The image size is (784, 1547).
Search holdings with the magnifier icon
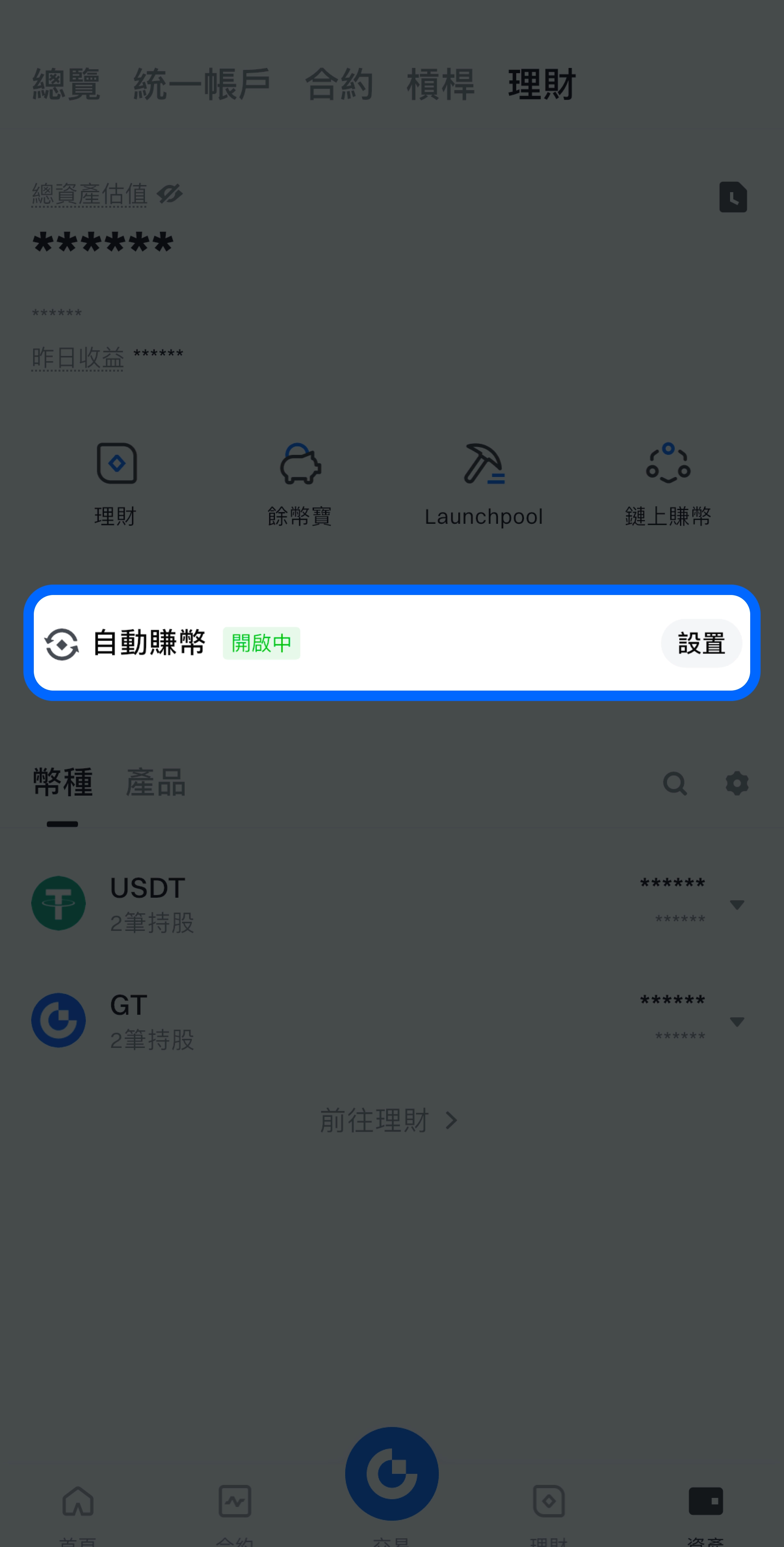(x=675, y=784)
